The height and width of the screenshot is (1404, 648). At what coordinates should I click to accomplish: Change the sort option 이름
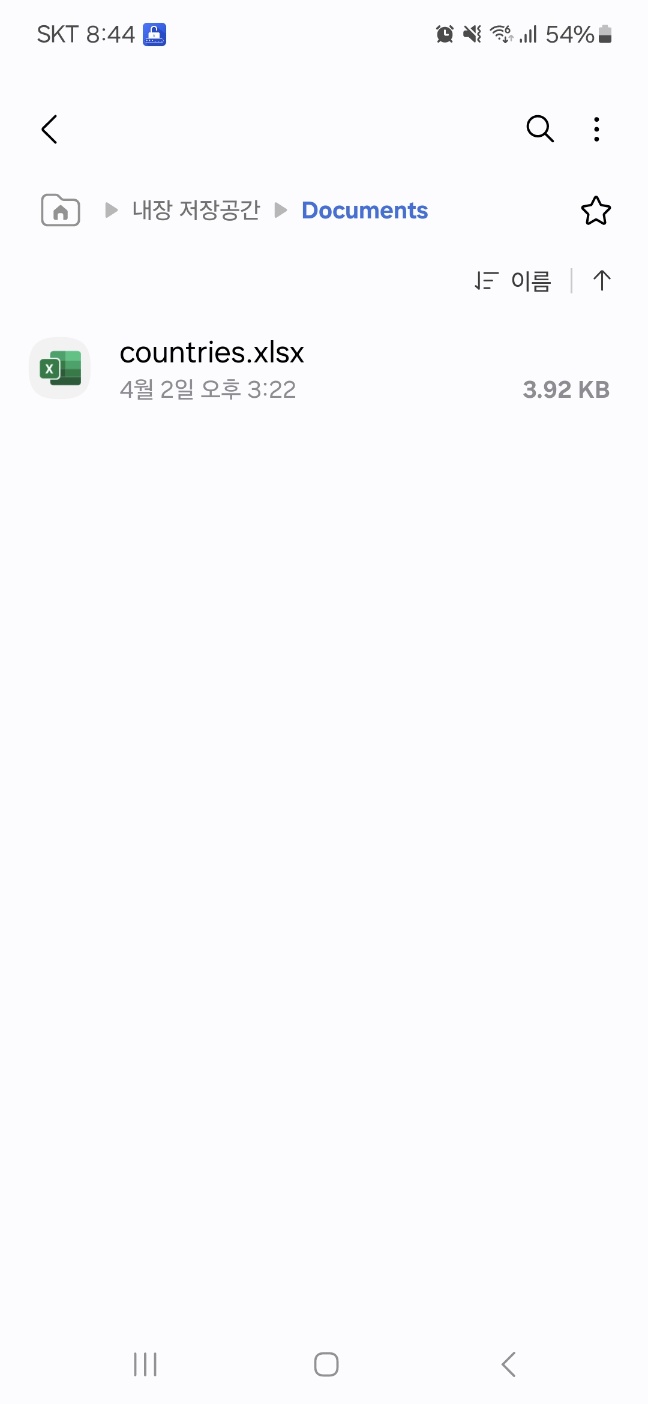[x=514, y=281]
